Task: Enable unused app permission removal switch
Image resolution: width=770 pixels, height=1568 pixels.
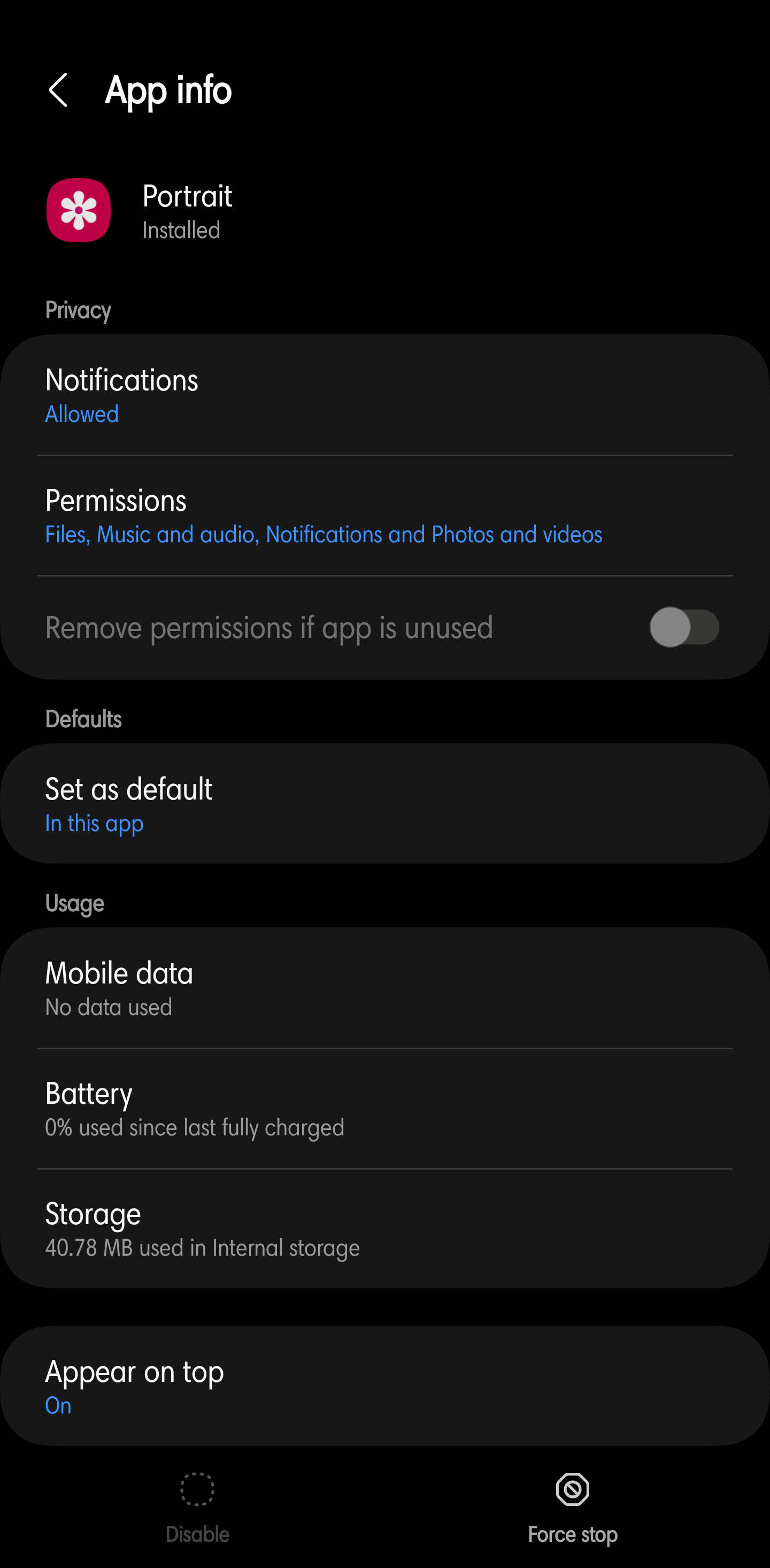Action: [684, 627]
